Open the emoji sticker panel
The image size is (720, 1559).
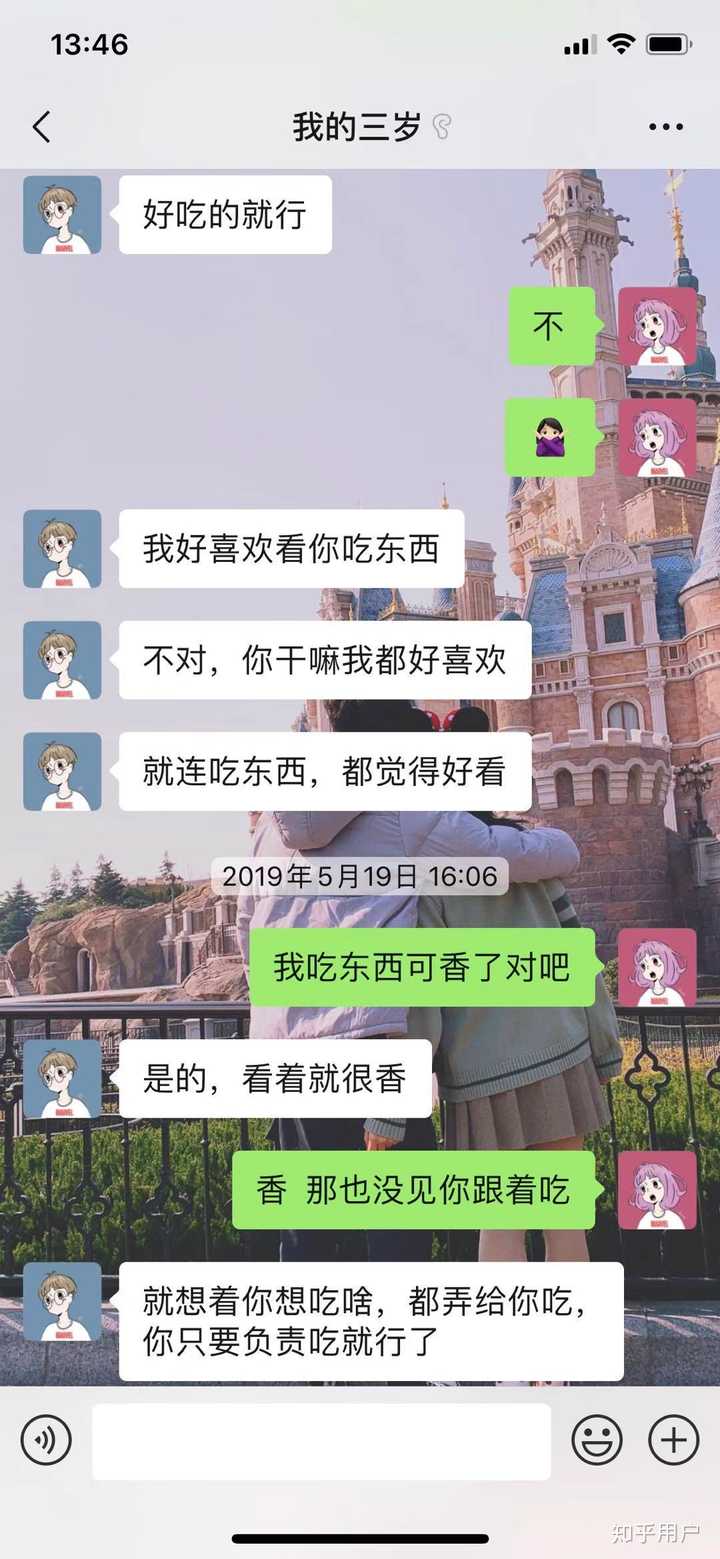pos(597,1441)
